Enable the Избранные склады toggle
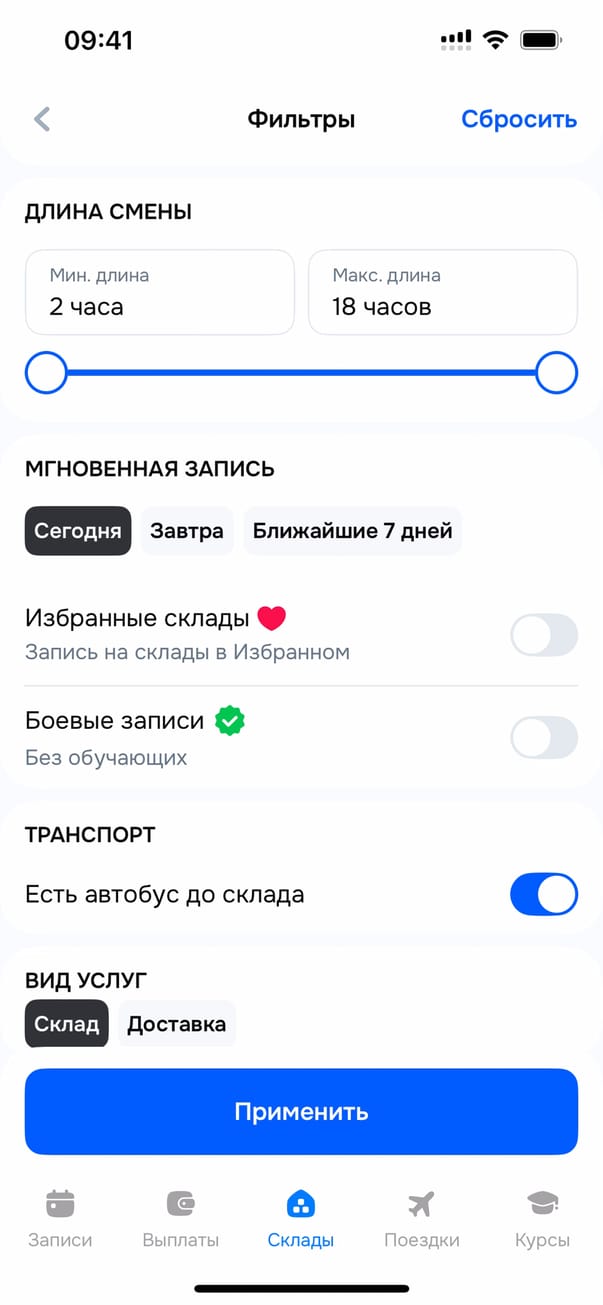This screenshot has height=1305, width=603. pos(544,635)
